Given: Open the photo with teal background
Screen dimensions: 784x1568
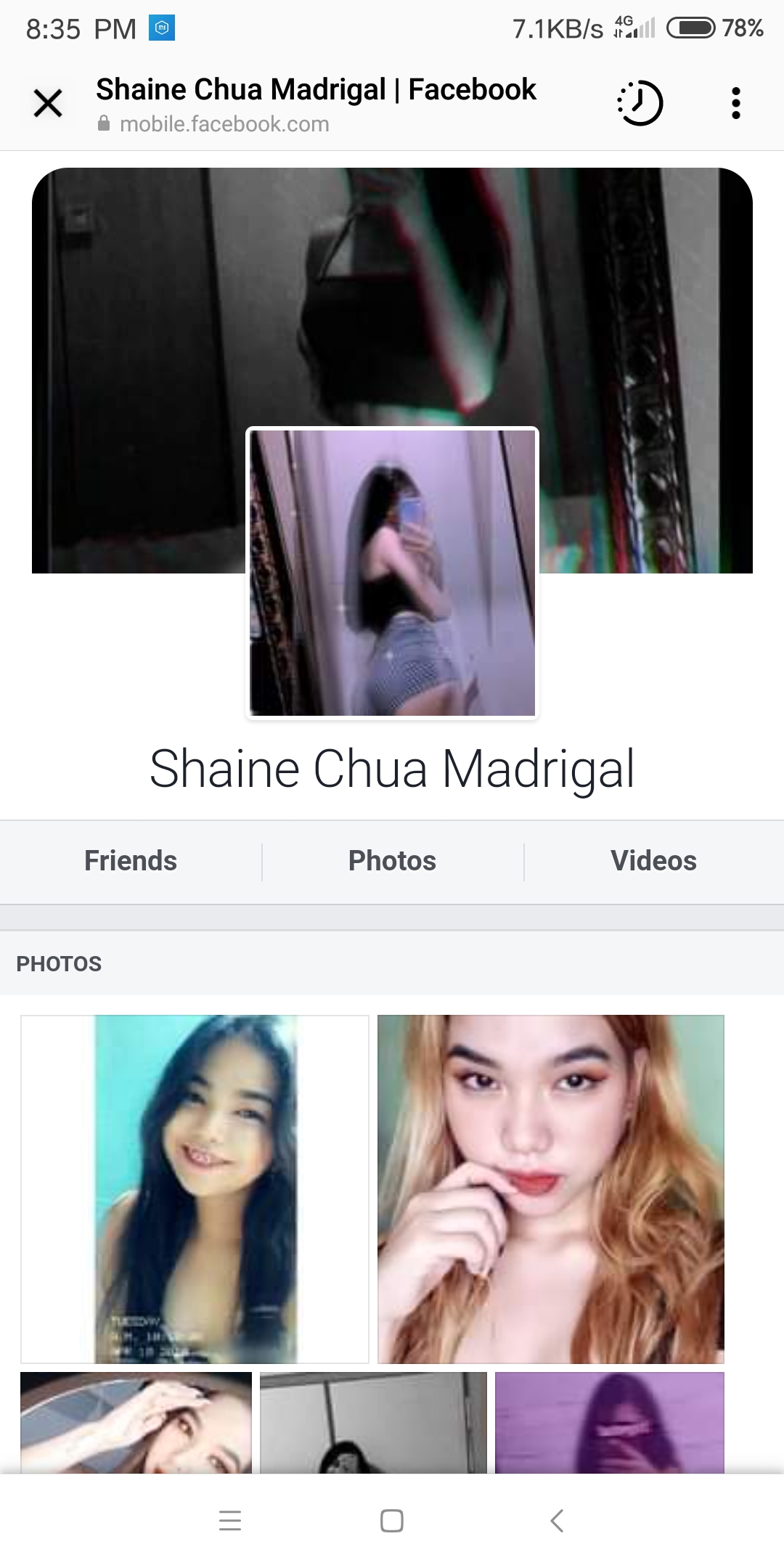Looking at the screenshot, I should pos(195,1189).
